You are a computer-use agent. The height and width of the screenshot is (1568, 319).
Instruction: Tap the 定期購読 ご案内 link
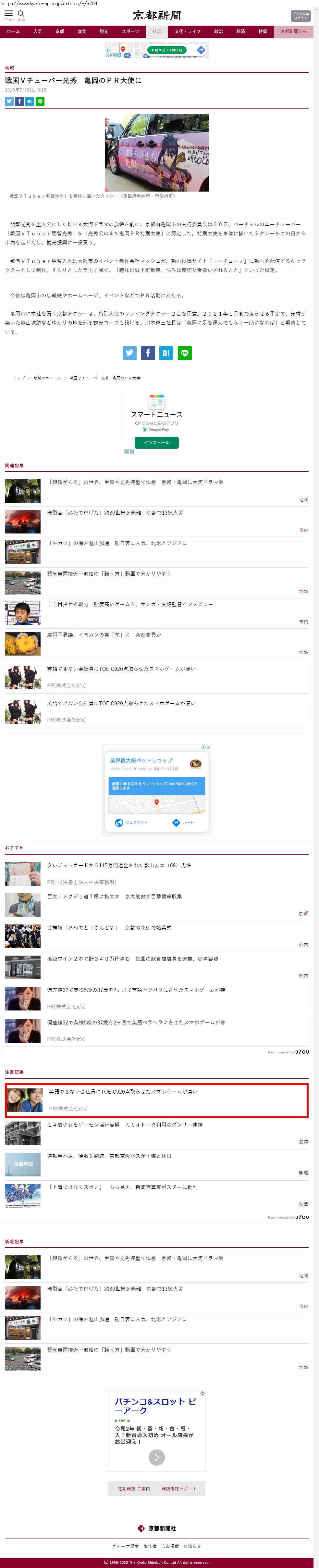134,1488
